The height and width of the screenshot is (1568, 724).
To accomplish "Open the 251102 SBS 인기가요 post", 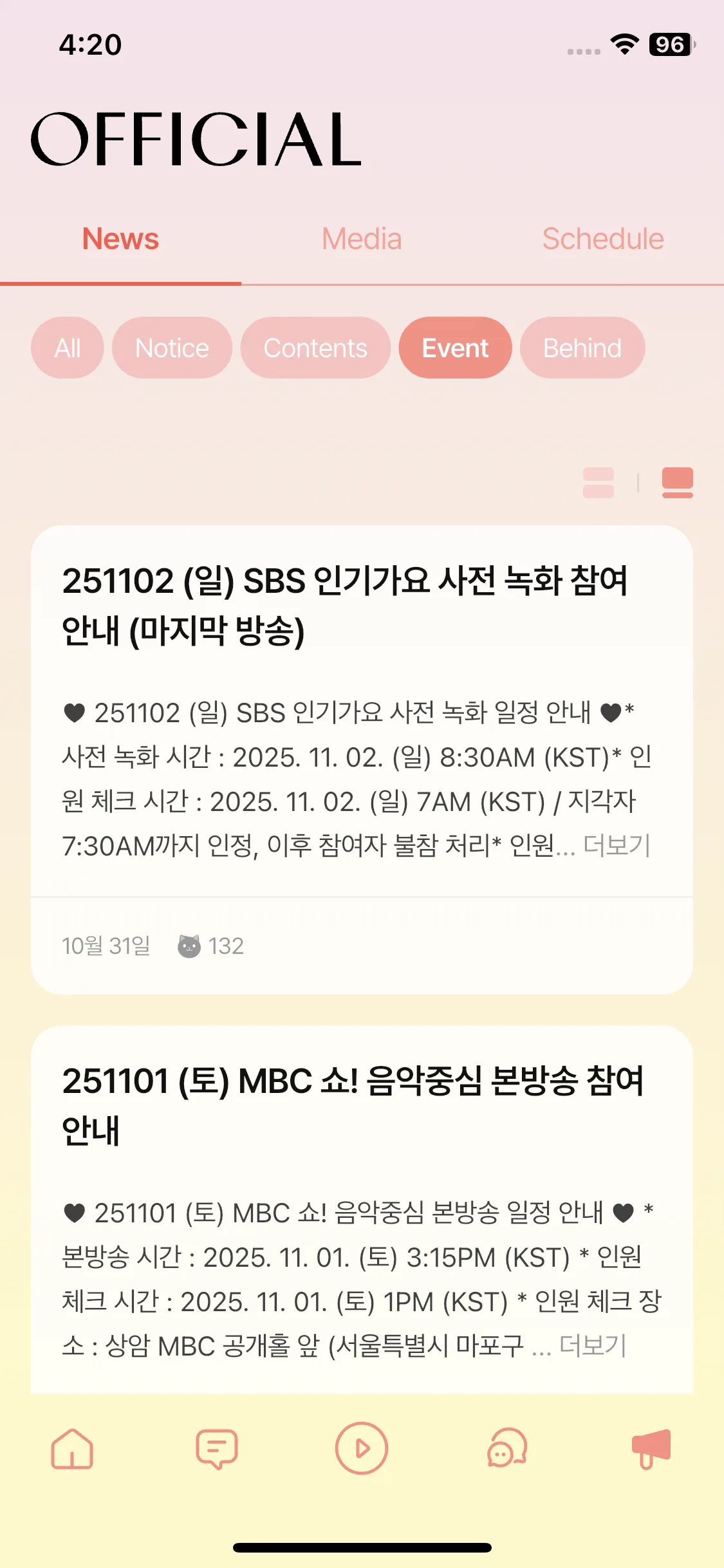I will point(344,605).
